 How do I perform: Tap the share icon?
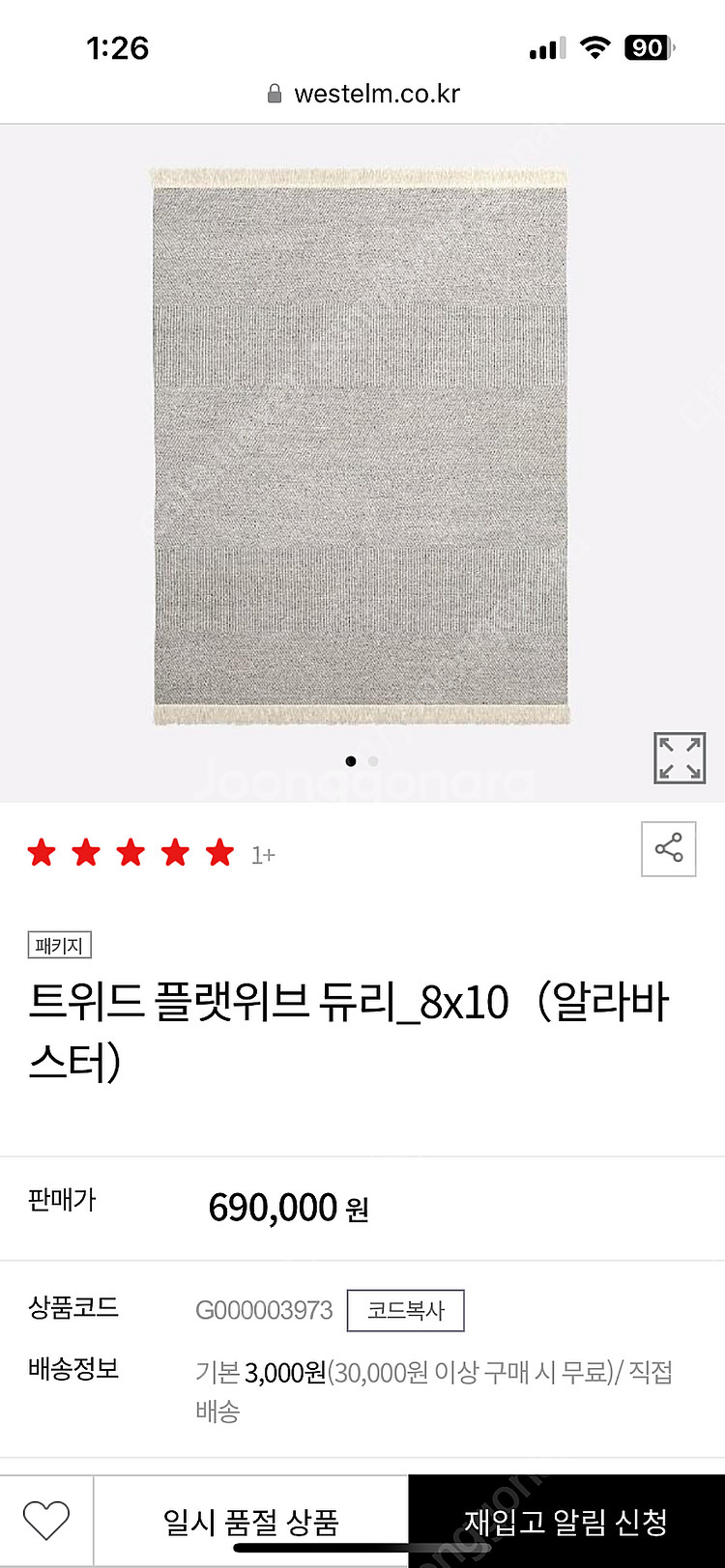669,848
